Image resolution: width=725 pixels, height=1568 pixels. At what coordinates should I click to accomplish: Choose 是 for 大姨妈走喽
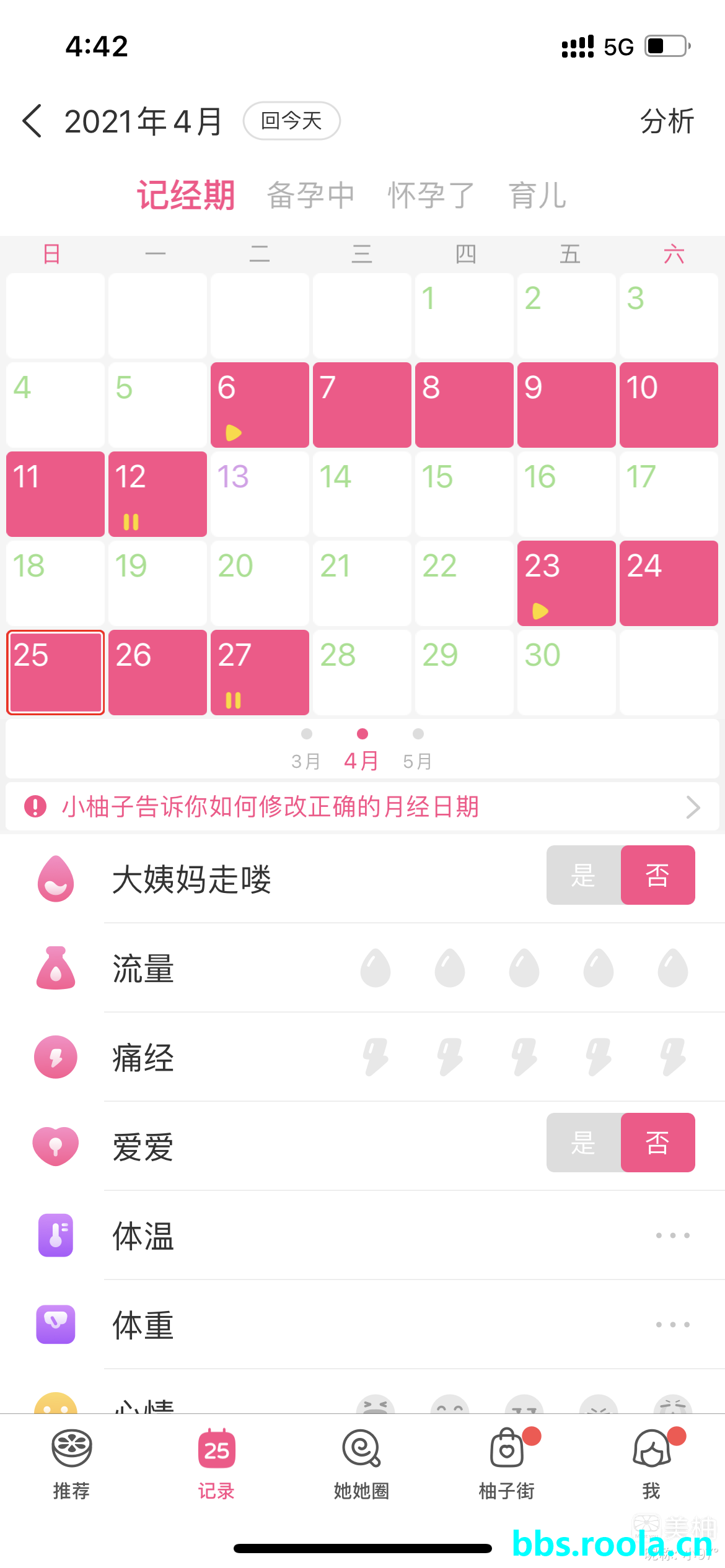(x=583, y=875)
